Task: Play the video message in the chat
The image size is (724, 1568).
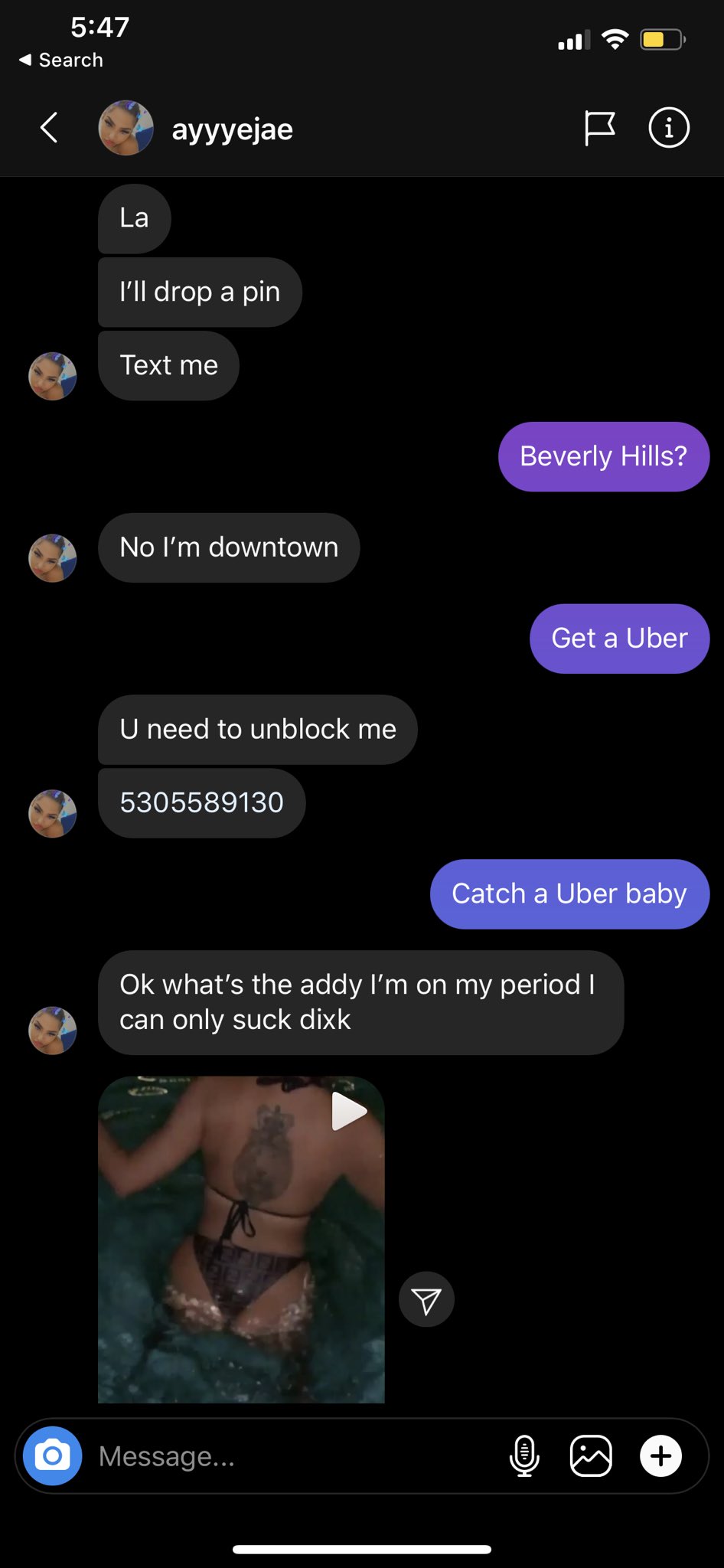Action: 349,1112
